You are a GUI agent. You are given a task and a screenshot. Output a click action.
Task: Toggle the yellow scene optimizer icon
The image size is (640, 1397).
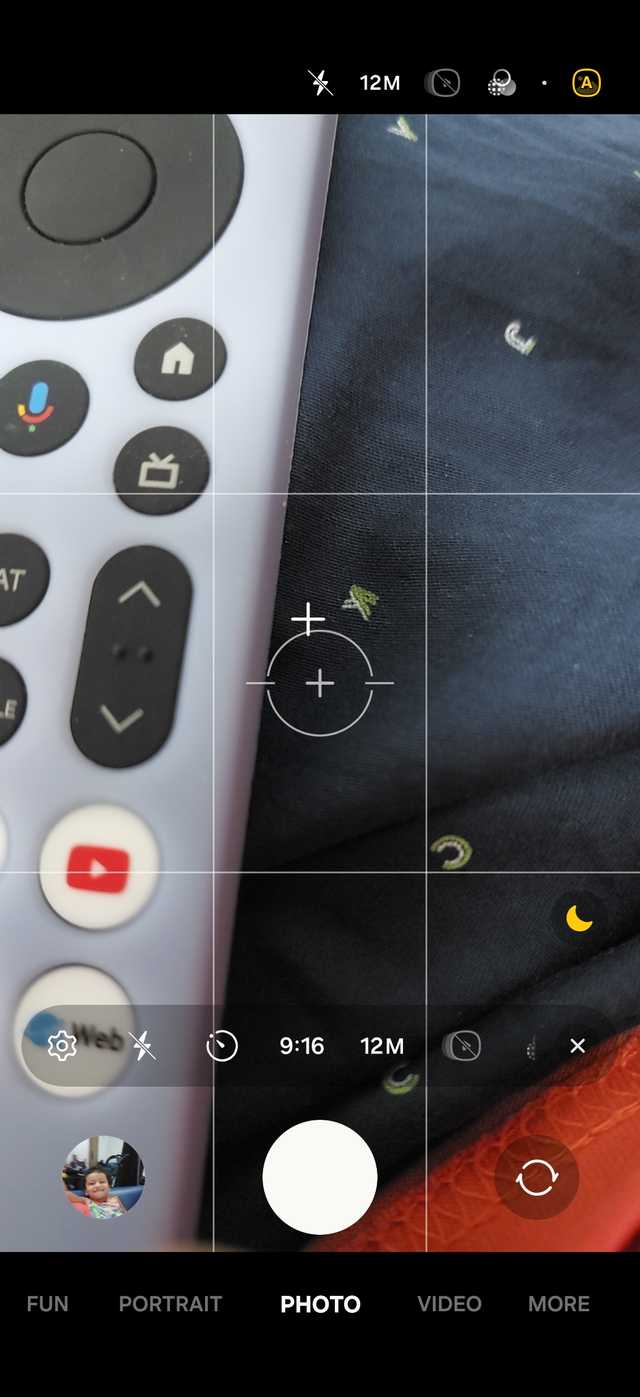pyautogui.click(x=586, y=84)
